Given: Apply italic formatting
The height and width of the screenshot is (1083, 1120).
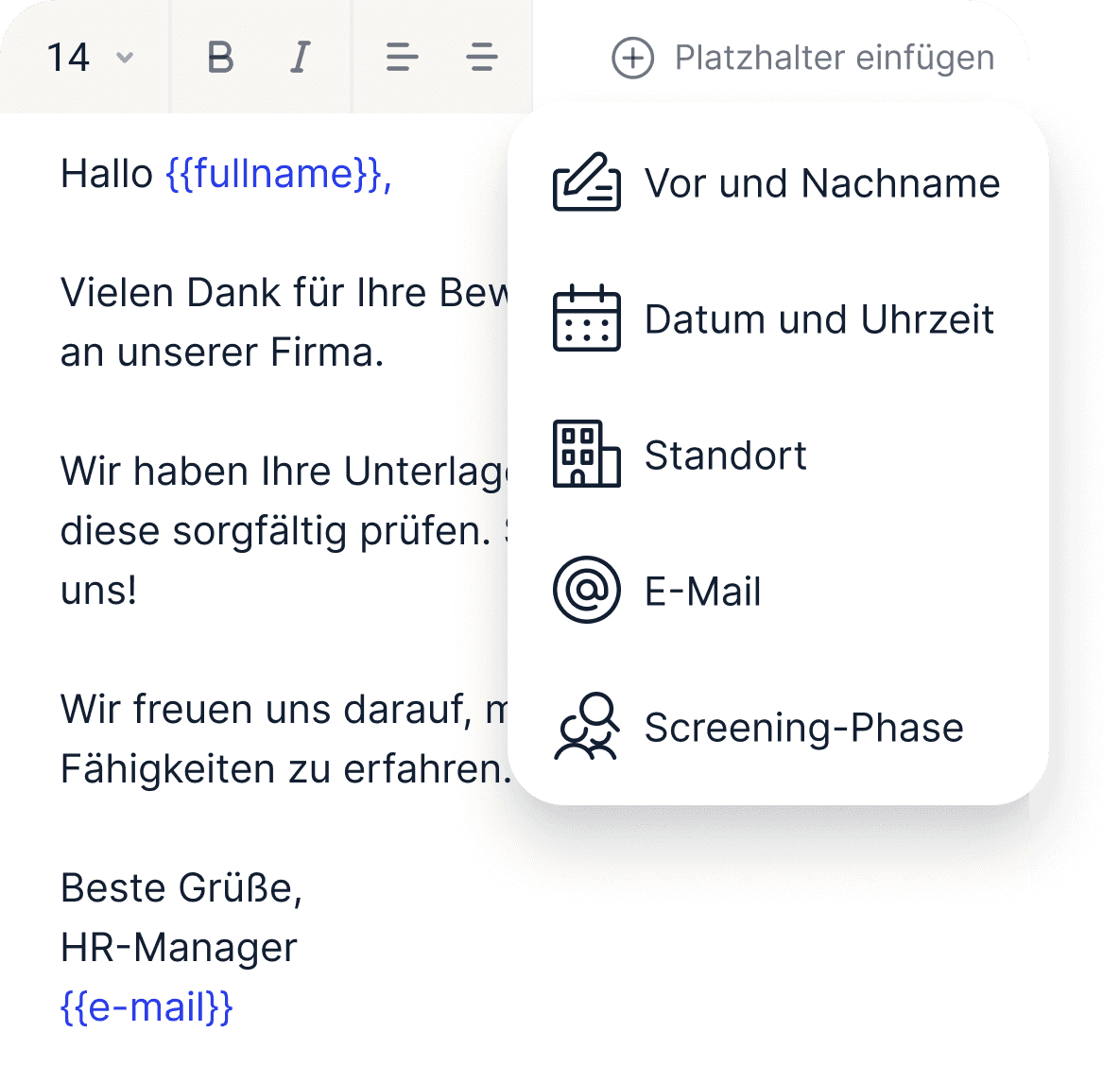Looking at the screenshot, I should coord(300,57).
